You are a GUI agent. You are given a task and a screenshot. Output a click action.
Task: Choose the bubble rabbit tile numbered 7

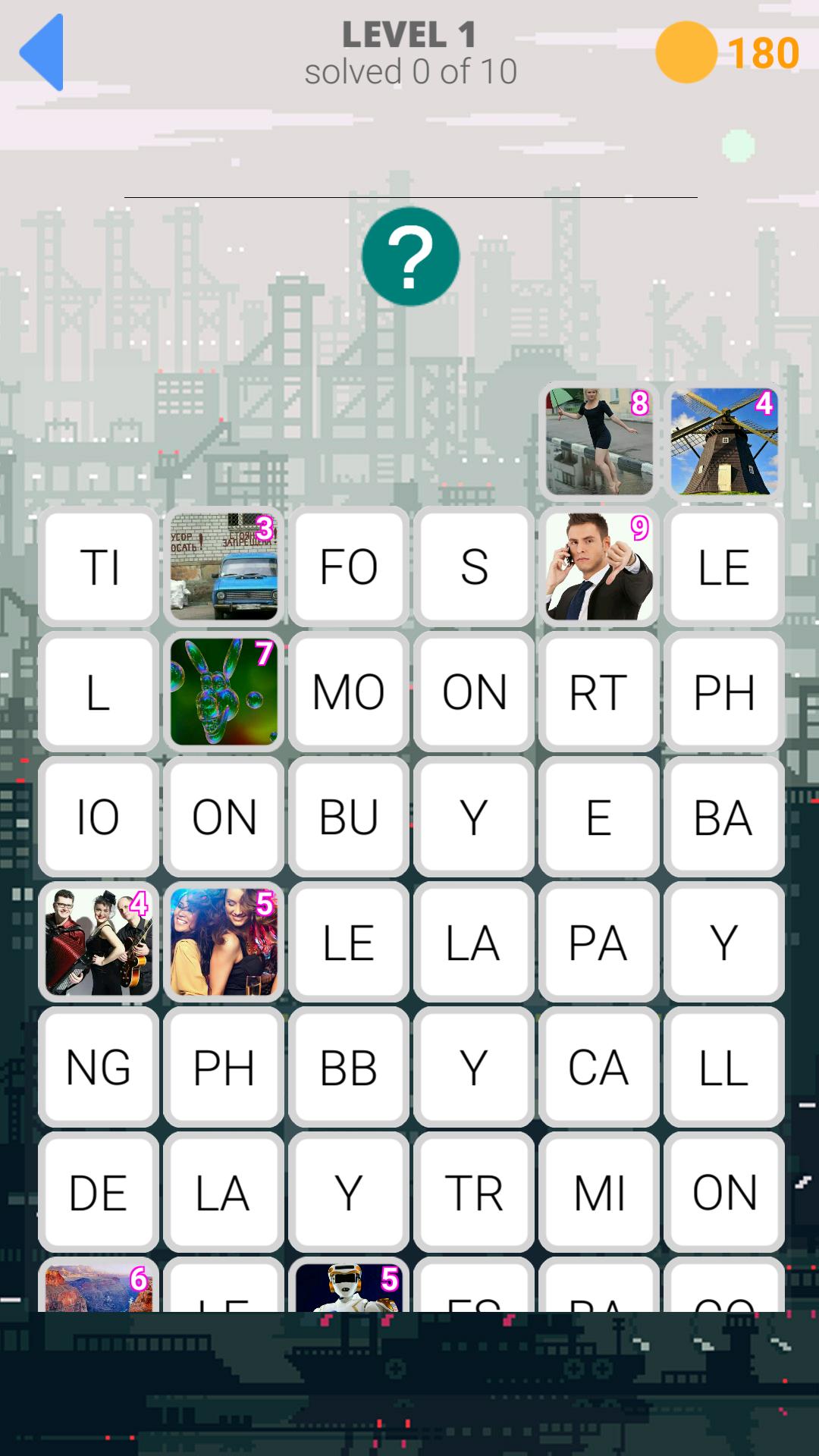[224, 692]
